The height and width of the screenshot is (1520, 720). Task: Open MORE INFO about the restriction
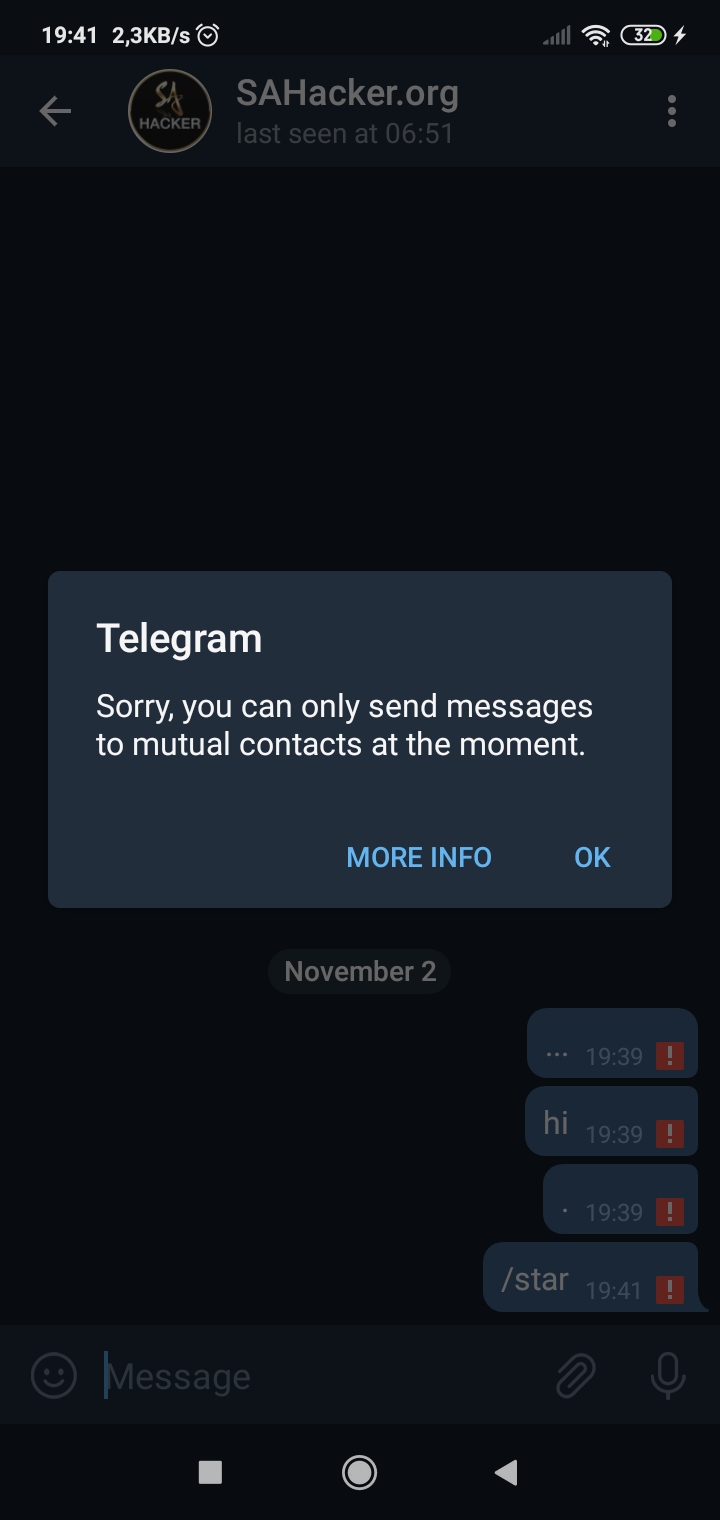coord(419,857)
